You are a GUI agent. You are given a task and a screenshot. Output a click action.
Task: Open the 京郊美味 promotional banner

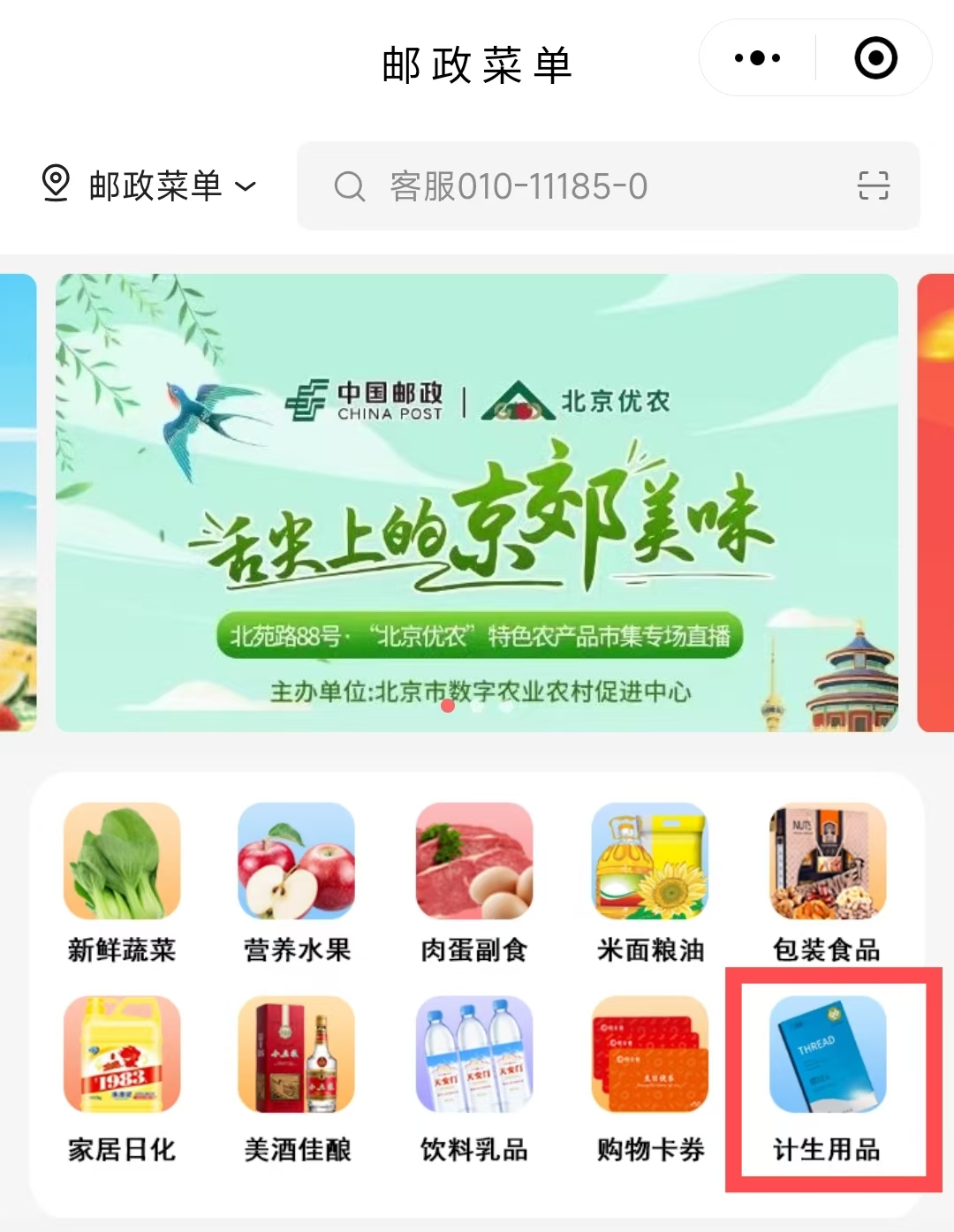[x=477, y=502]
